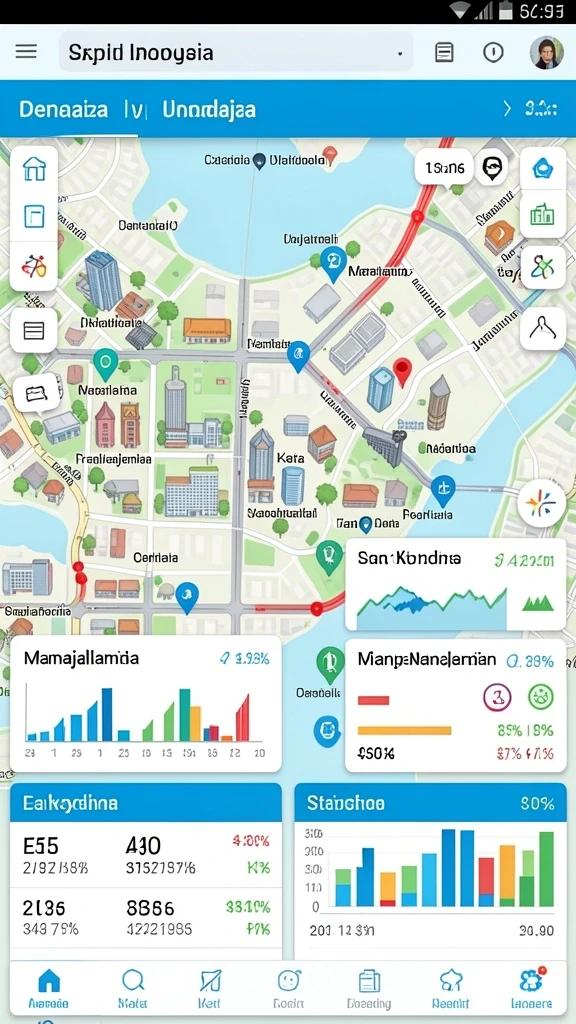Image resolution: width=576 pixels, height=1024 pixels.
Task: Tap the colorful compass button on the map
Action: tap(541, 503)
